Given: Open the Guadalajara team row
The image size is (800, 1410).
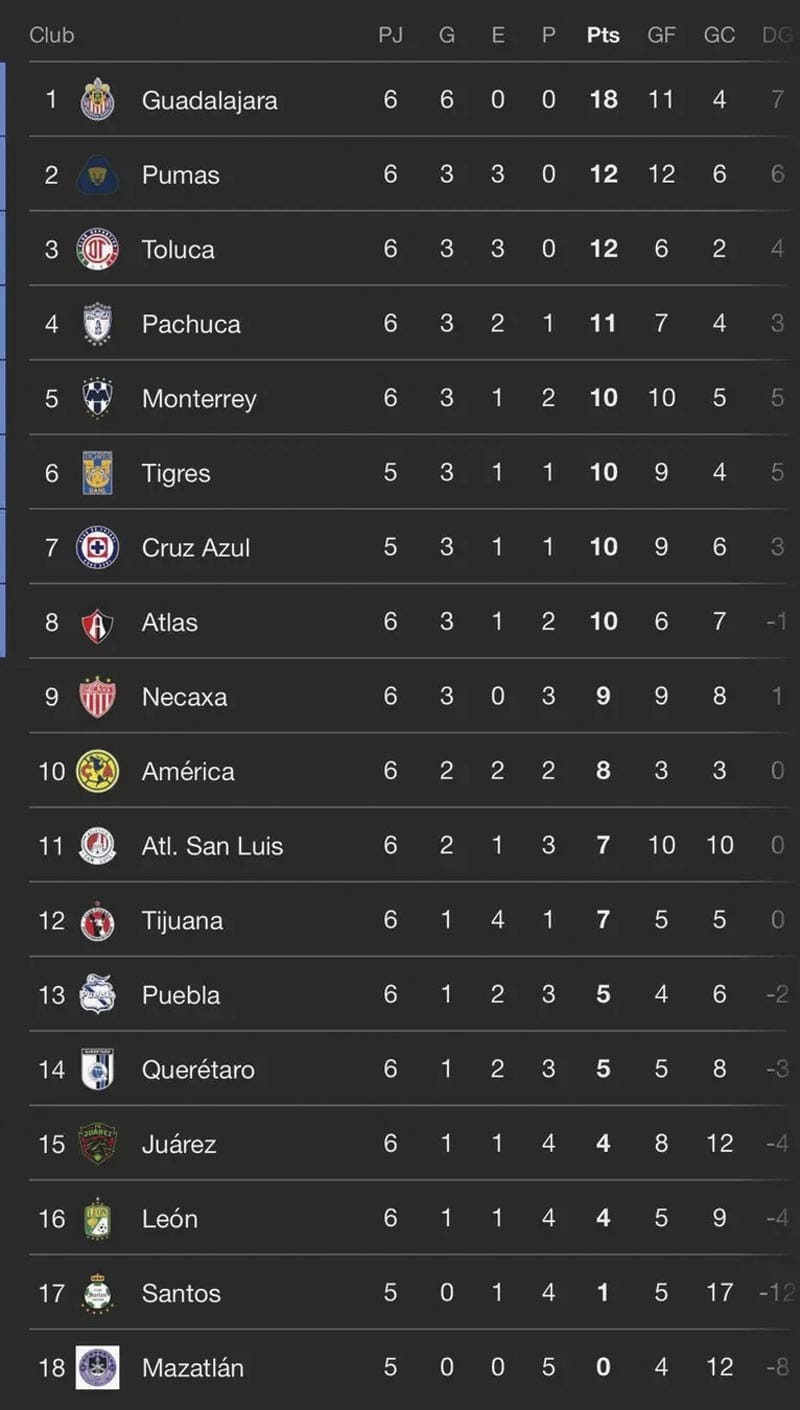Looking at the screenshot, I should 210,100.
